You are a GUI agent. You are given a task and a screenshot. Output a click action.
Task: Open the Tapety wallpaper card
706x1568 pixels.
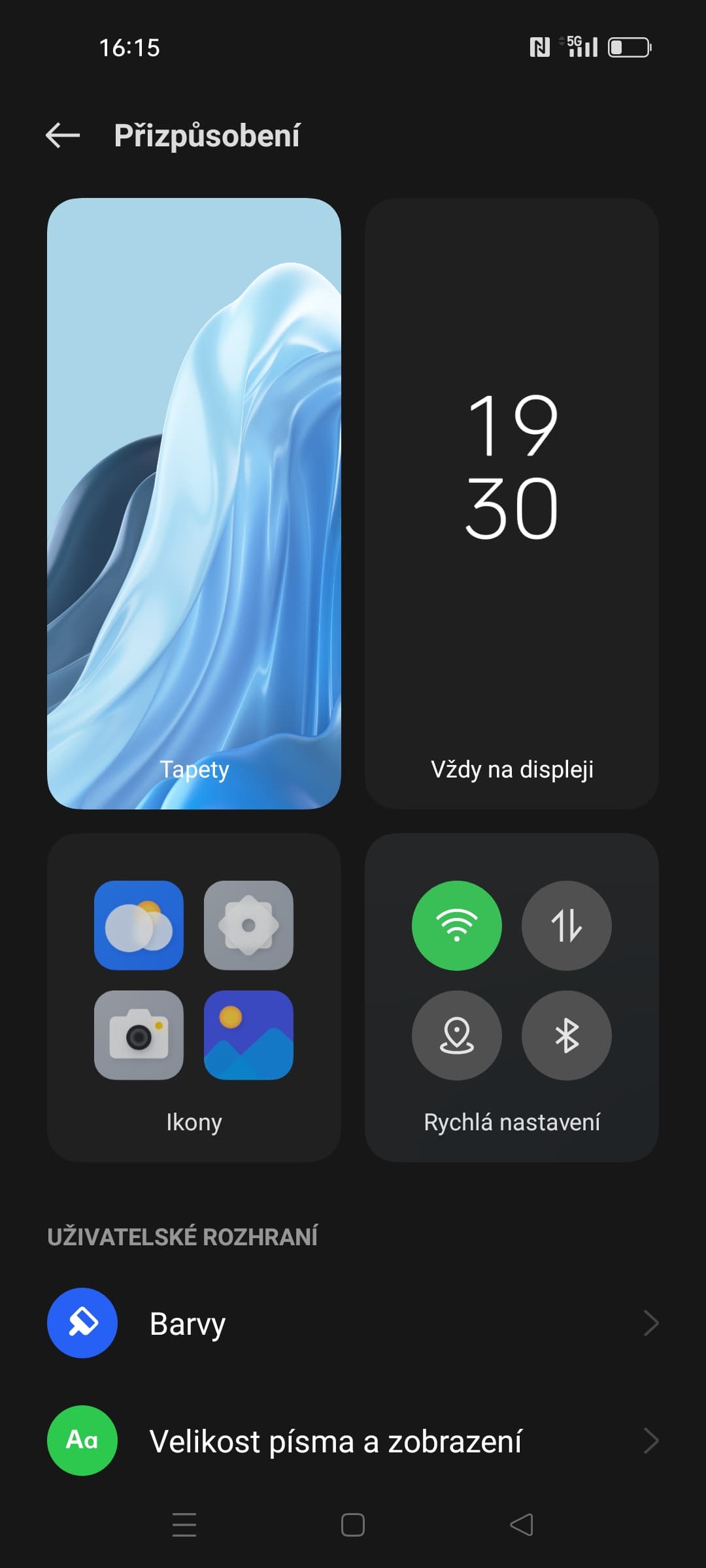pos(194,503)
